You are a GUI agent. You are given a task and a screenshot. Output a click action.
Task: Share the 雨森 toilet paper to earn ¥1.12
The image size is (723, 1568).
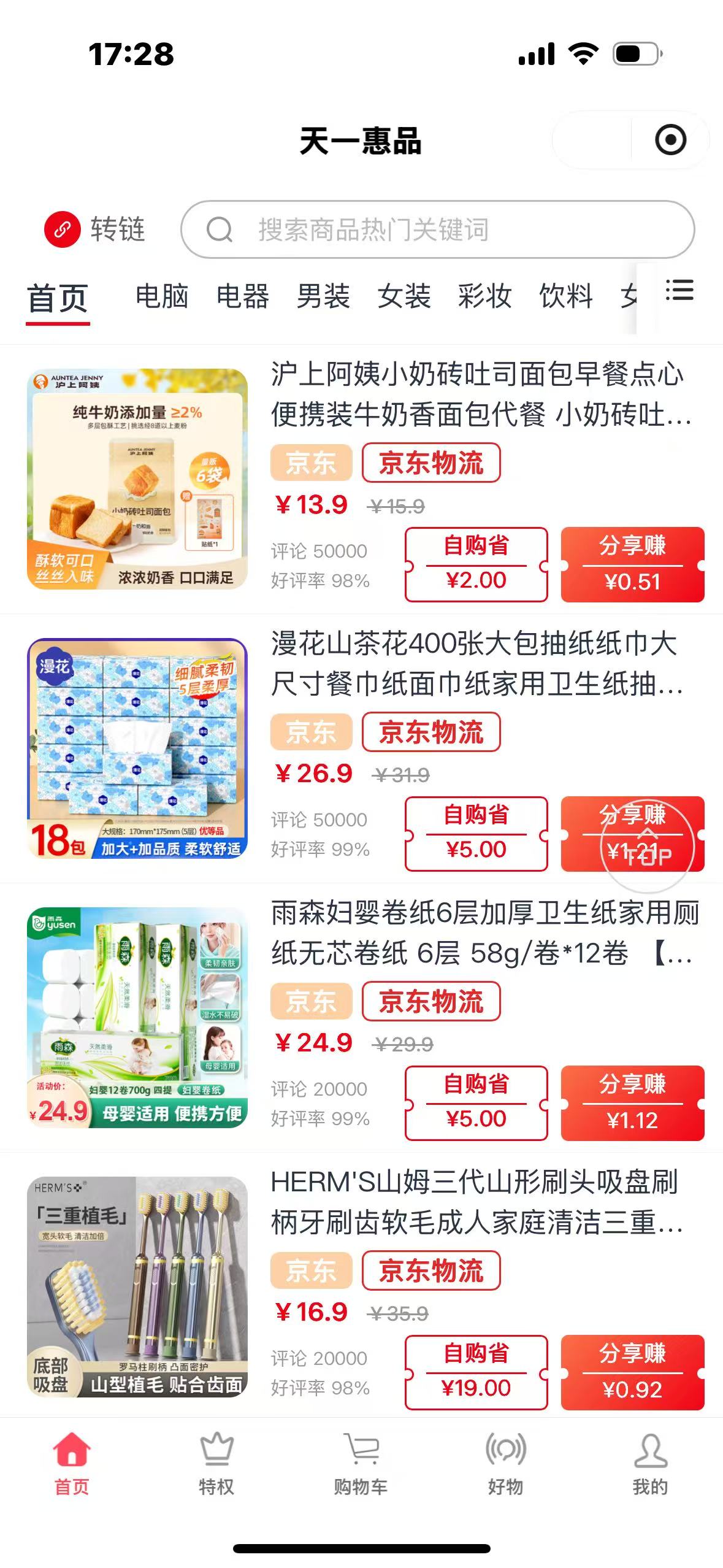coord(632,1103)
